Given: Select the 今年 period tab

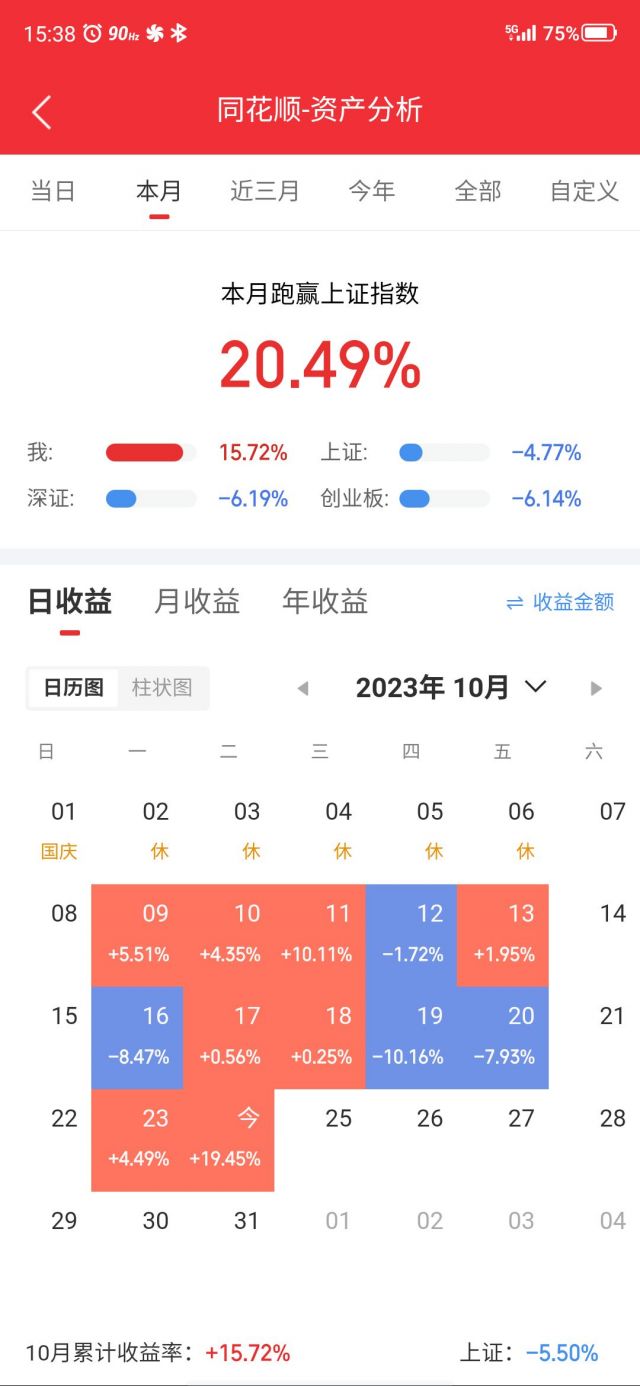Looking at the screenshot, I should [x=372, y=191].
